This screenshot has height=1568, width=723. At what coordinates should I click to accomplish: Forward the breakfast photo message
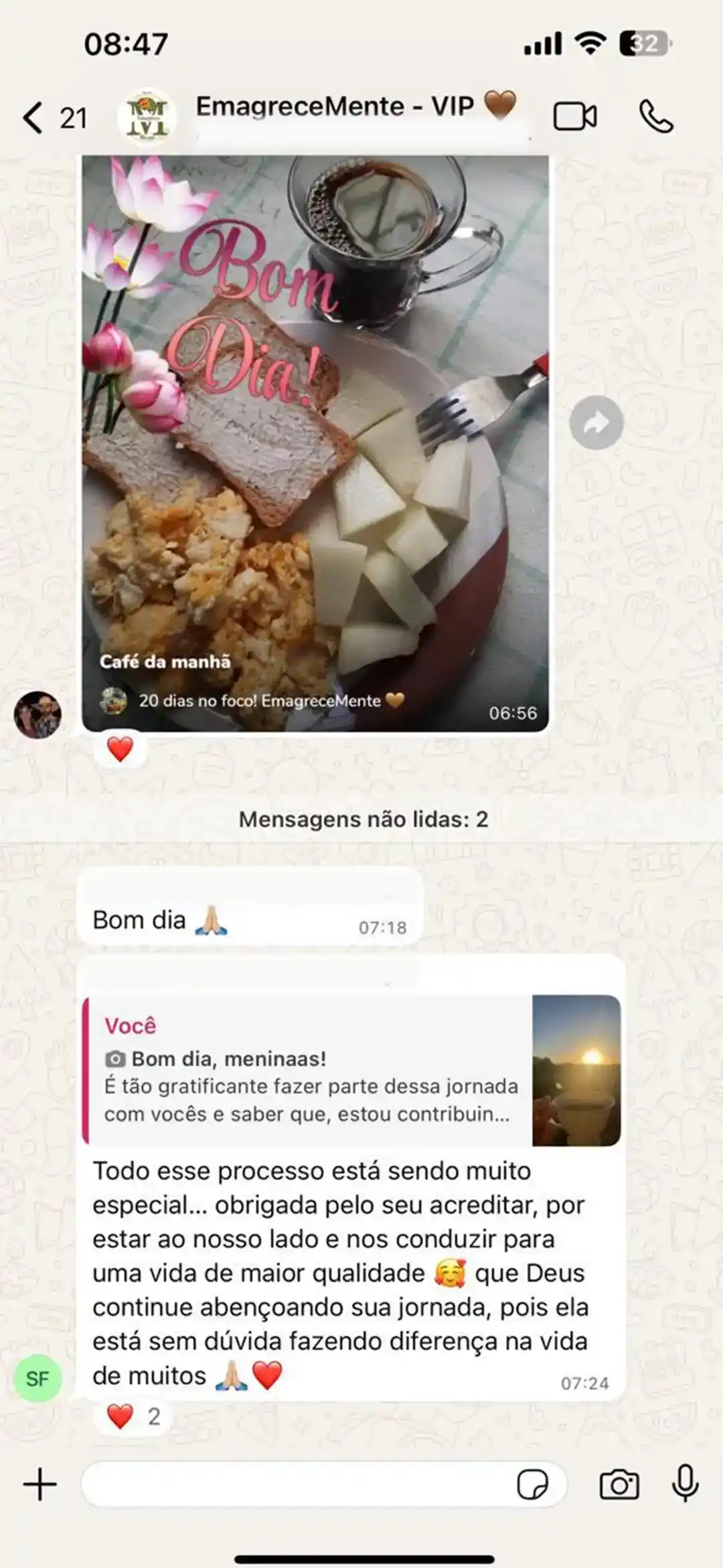click(596, 422)
